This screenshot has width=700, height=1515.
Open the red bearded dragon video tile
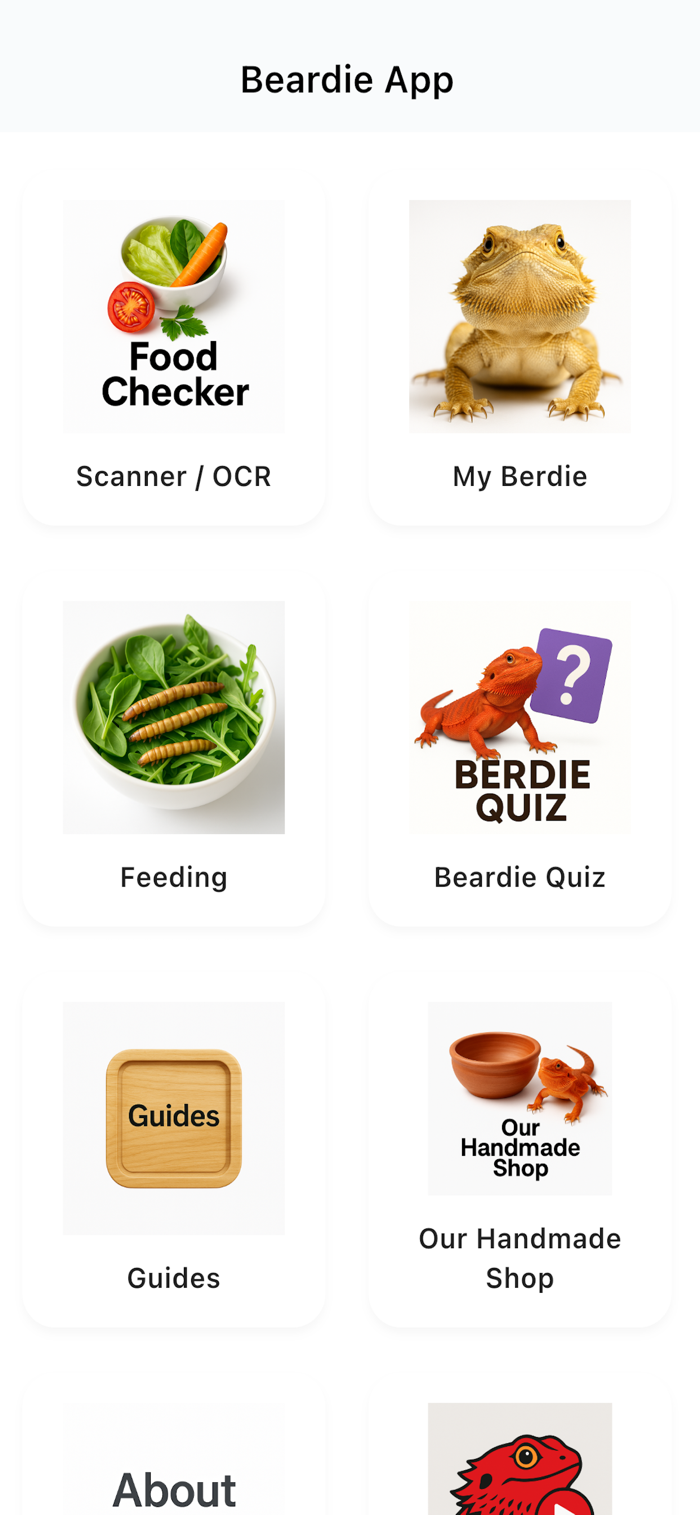pos(520,1448)
